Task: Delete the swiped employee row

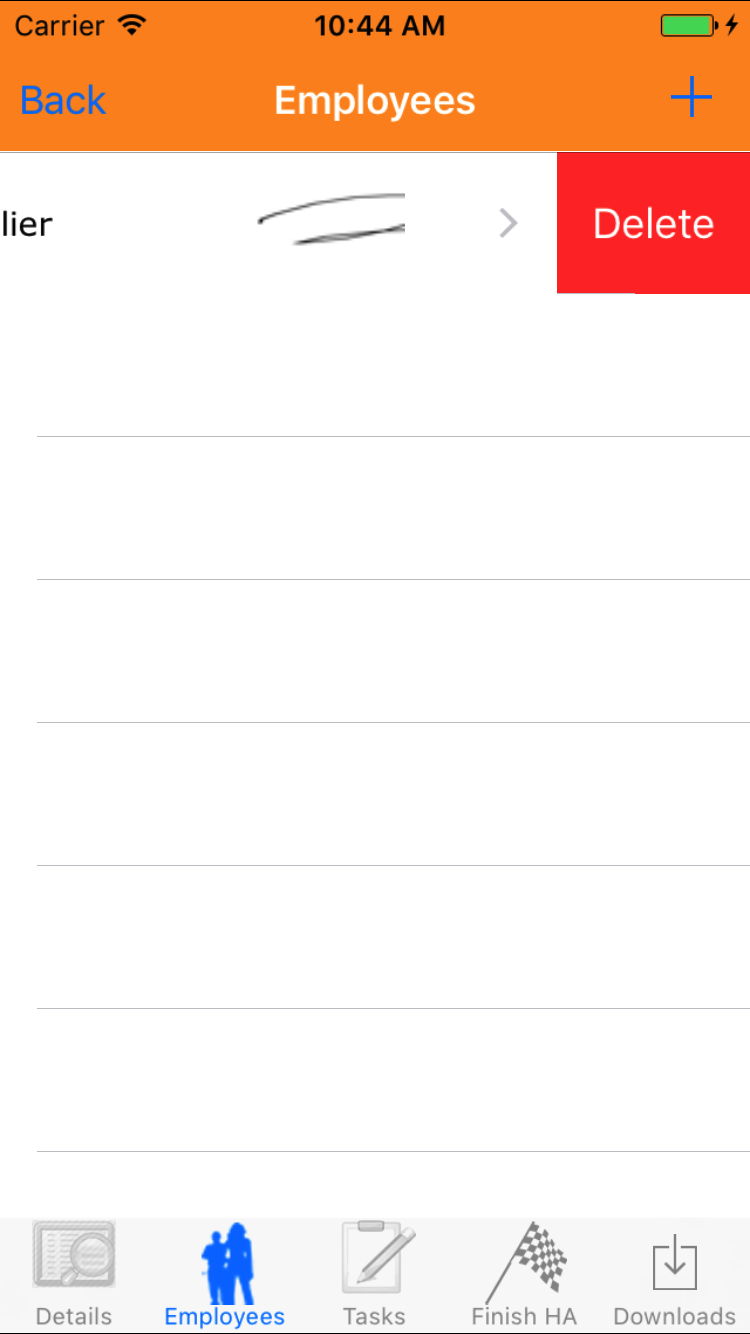Action: 653,223
